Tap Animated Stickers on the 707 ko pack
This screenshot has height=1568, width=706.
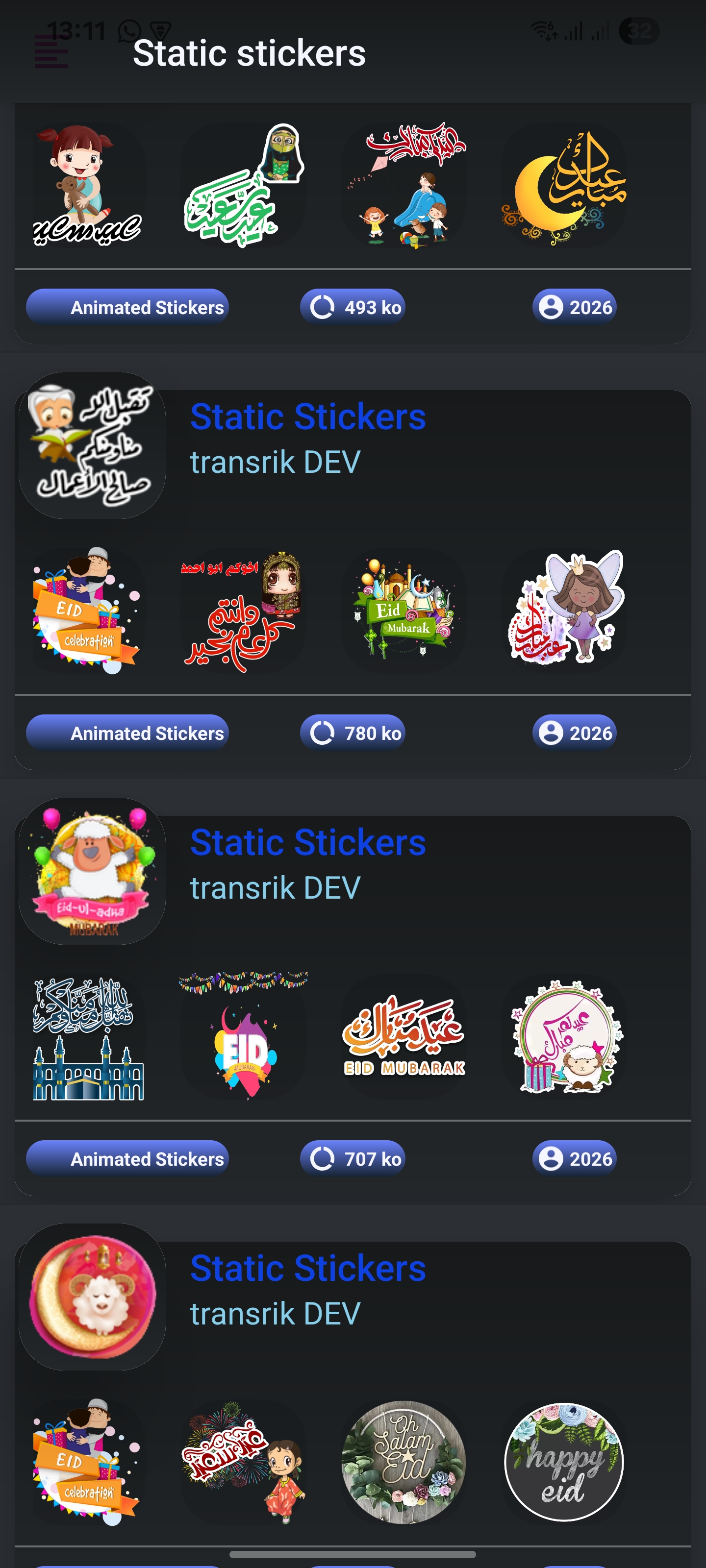point(127,1158)
